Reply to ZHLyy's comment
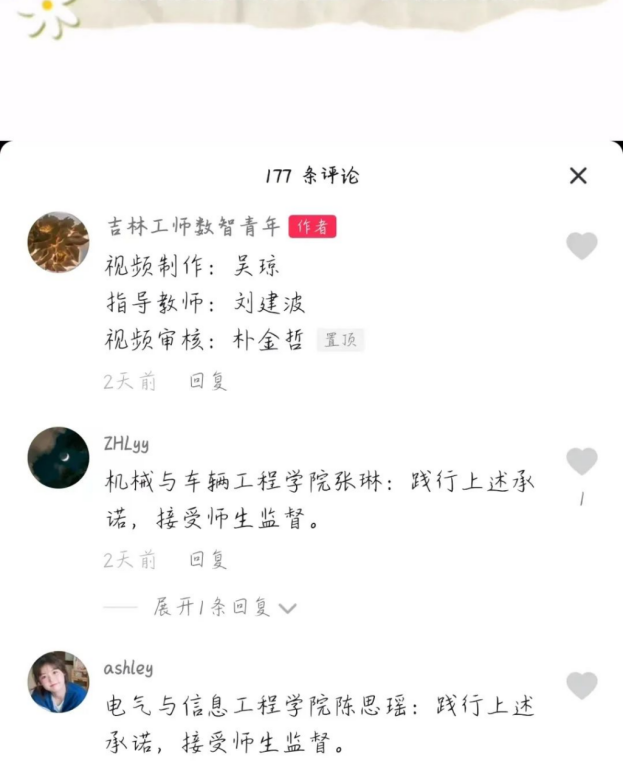Image resolution: width=637 pixels, height=768 pixels. point(209,559)
